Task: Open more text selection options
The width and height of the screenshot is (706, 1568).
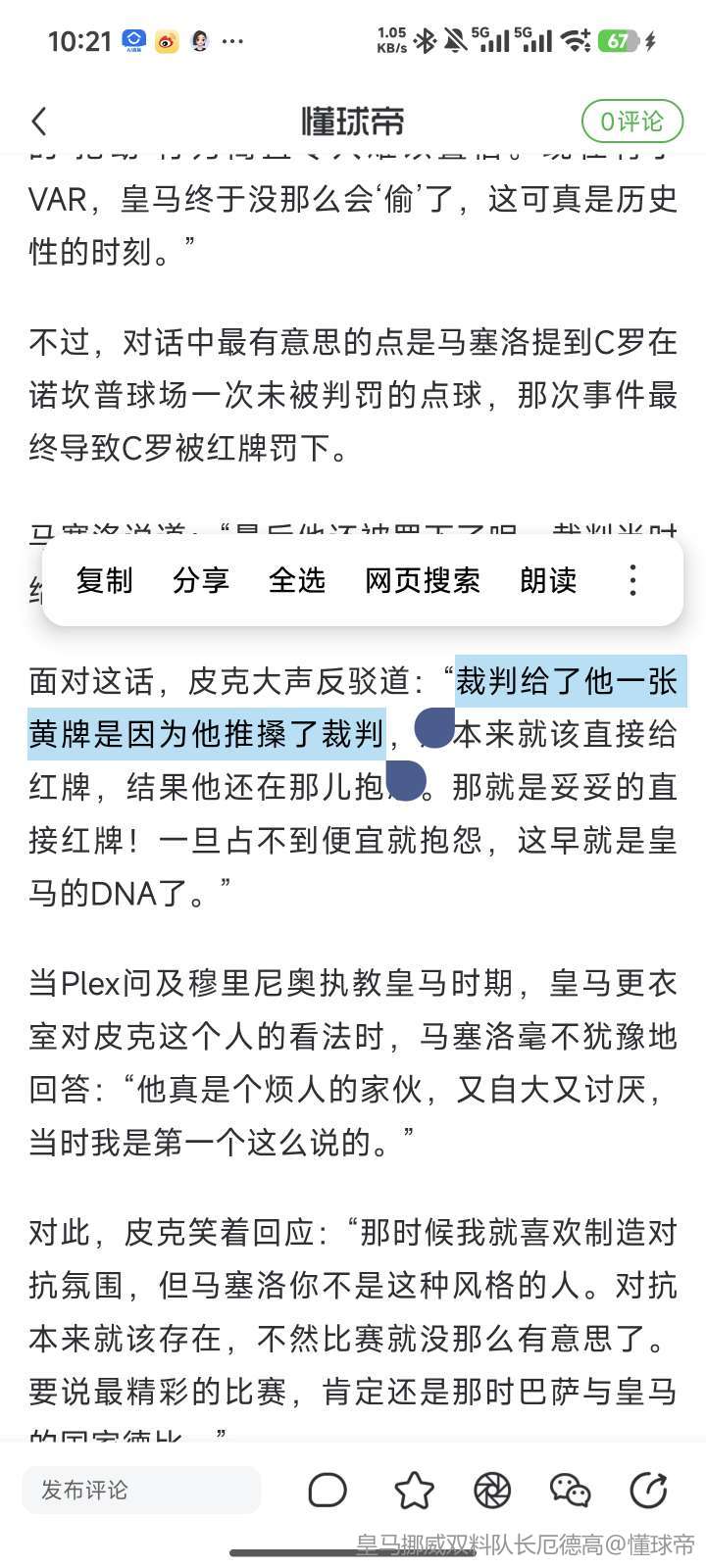Action: point(633,580)
